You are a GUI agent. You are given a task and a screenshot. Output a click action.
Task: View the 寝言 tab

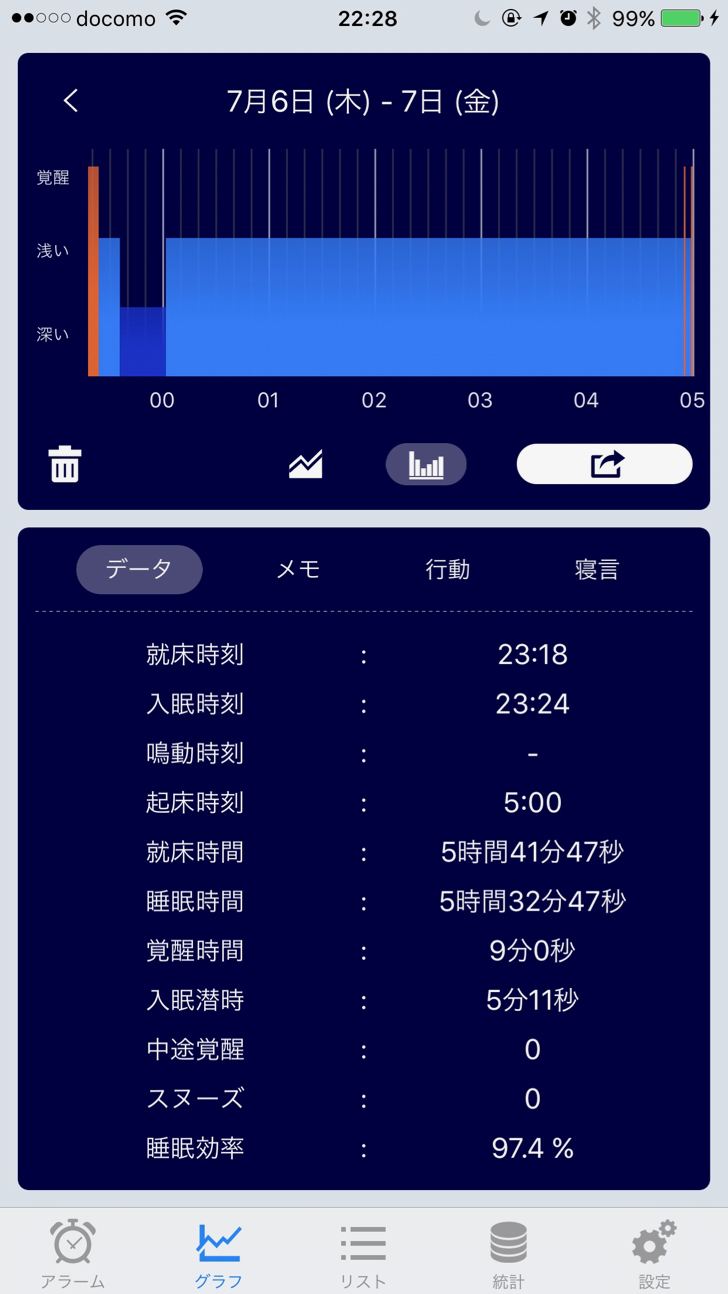pos(597,569)
